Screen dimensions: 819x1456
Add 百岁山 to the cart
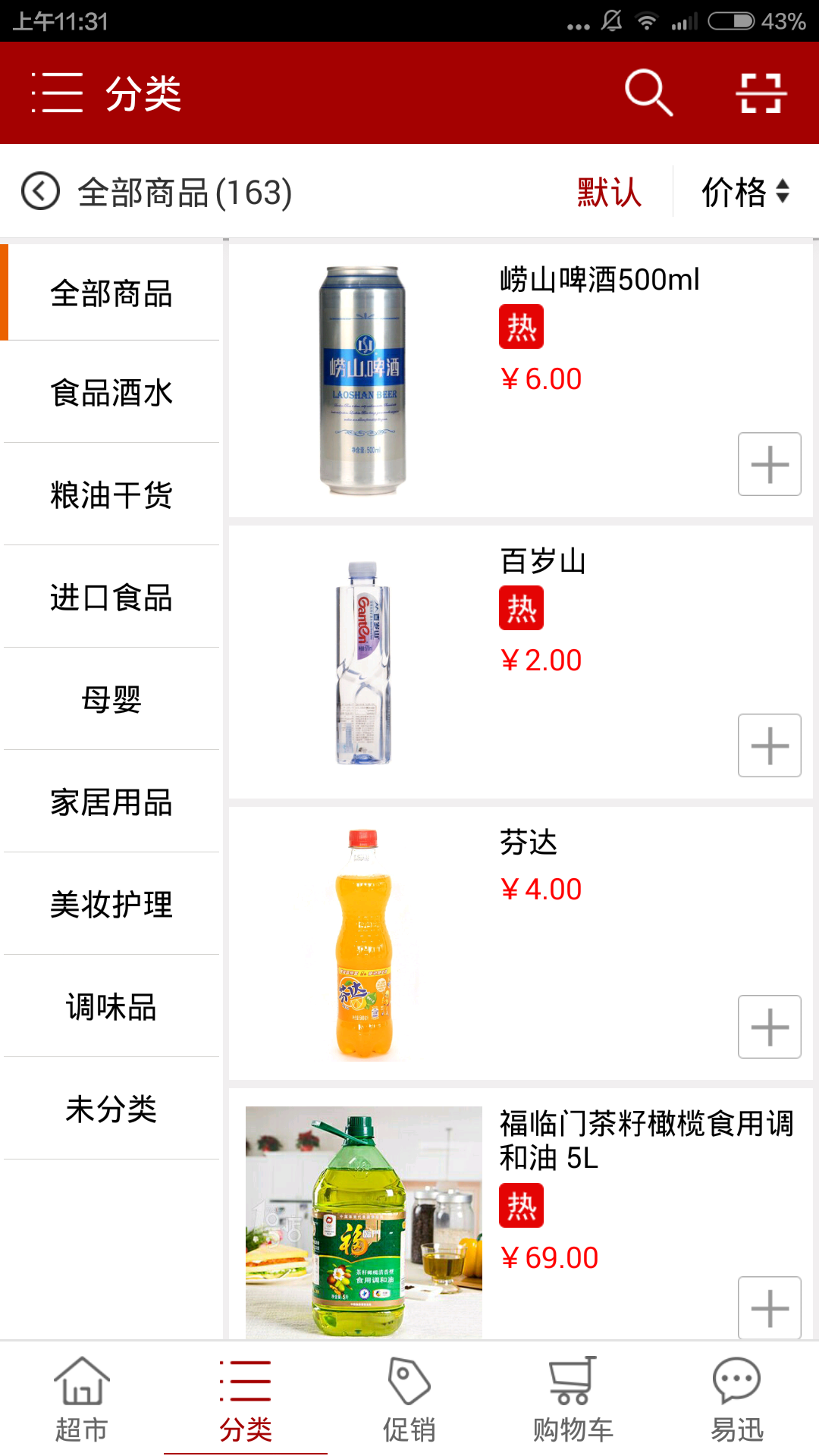click(x=769, y=745)
